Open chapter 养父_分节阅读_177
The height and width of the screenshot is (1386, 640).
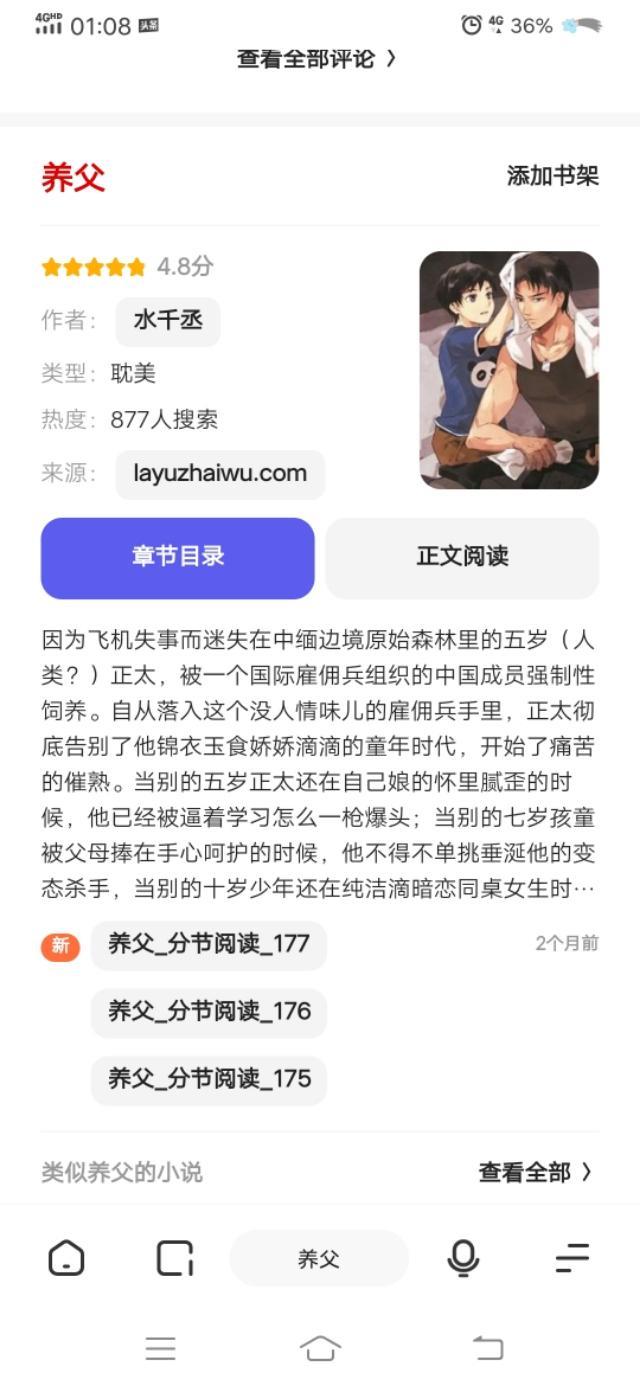tap(209, 944)
